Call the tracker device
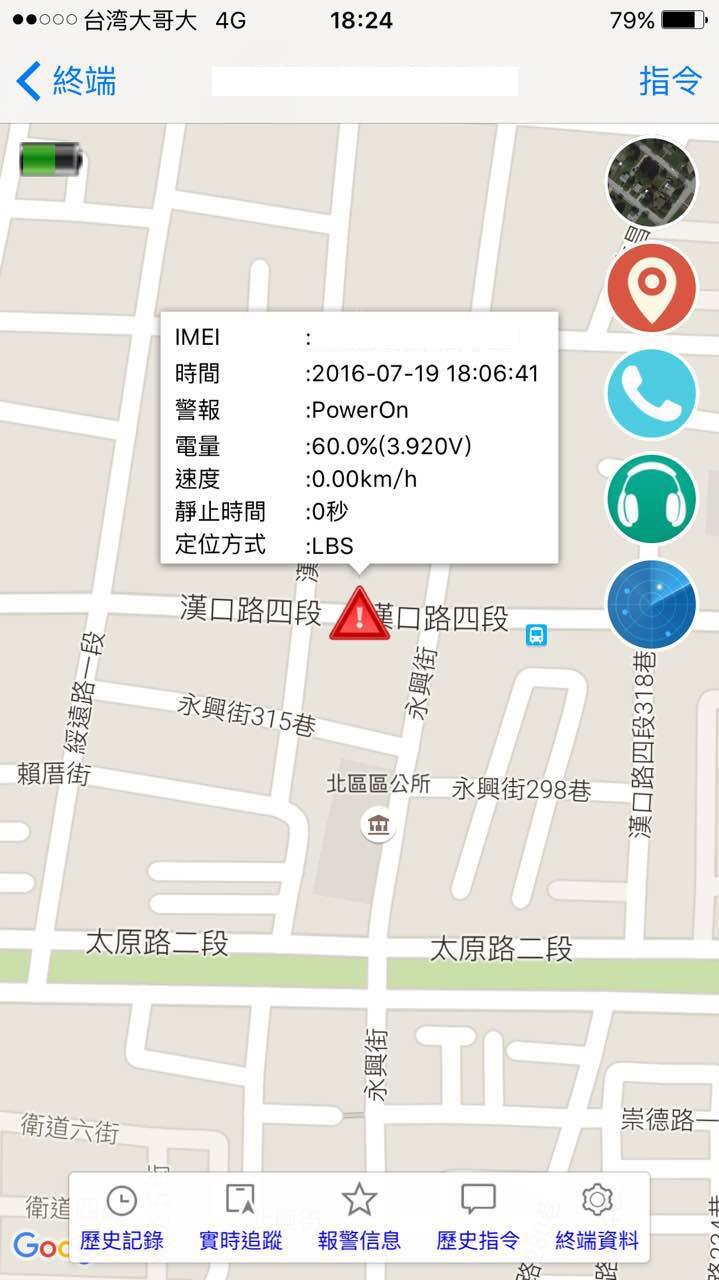 pyautogui.click(x=651, y=394)
